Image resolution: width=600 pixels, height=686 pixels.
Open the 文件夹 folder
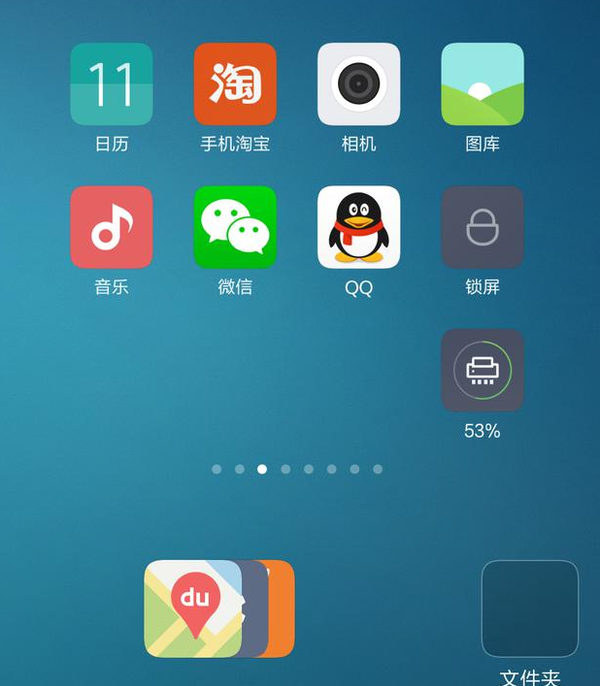[x=529, y=608]
